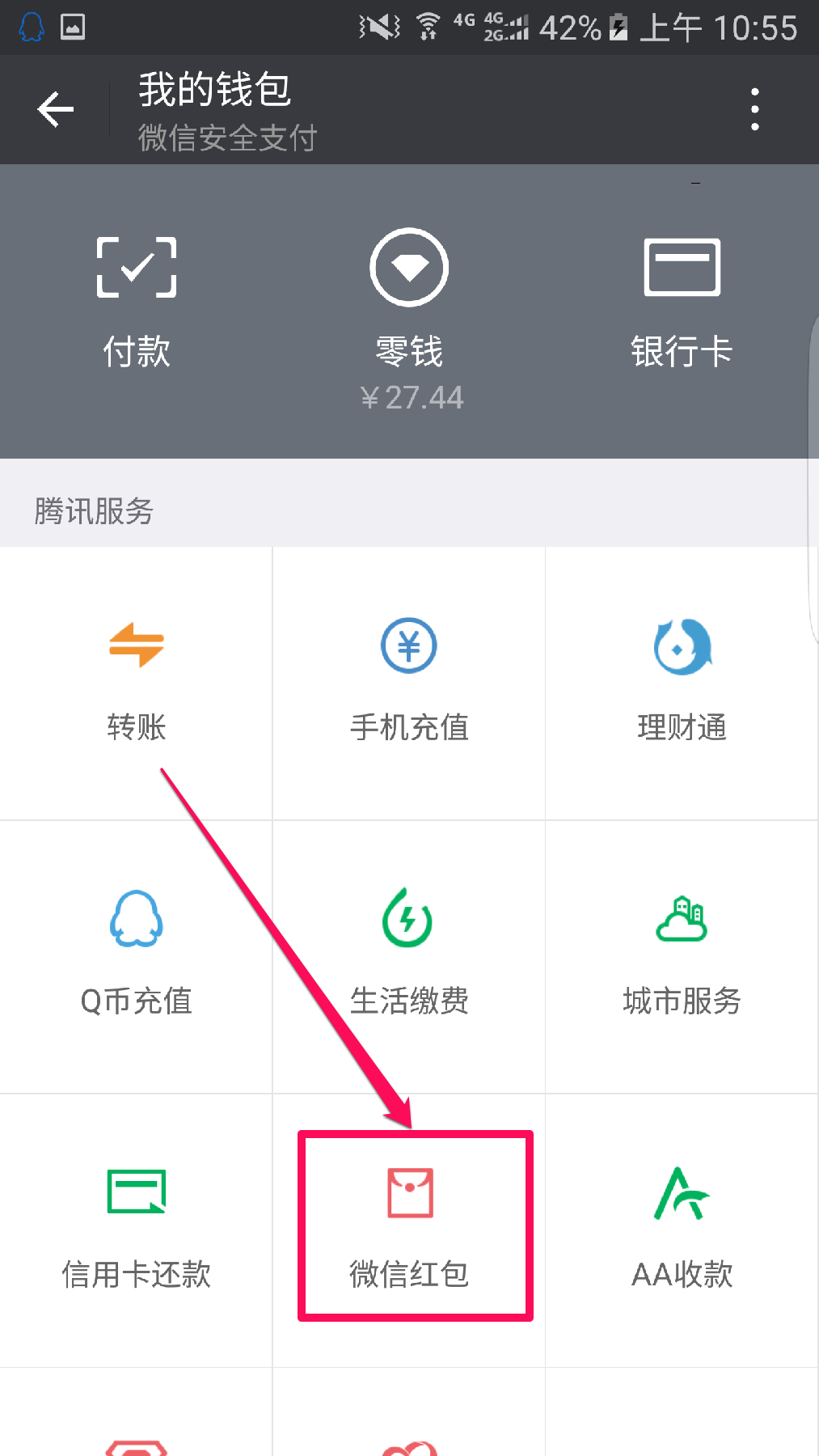Open 微信红包 red packet

(411, 1227)
